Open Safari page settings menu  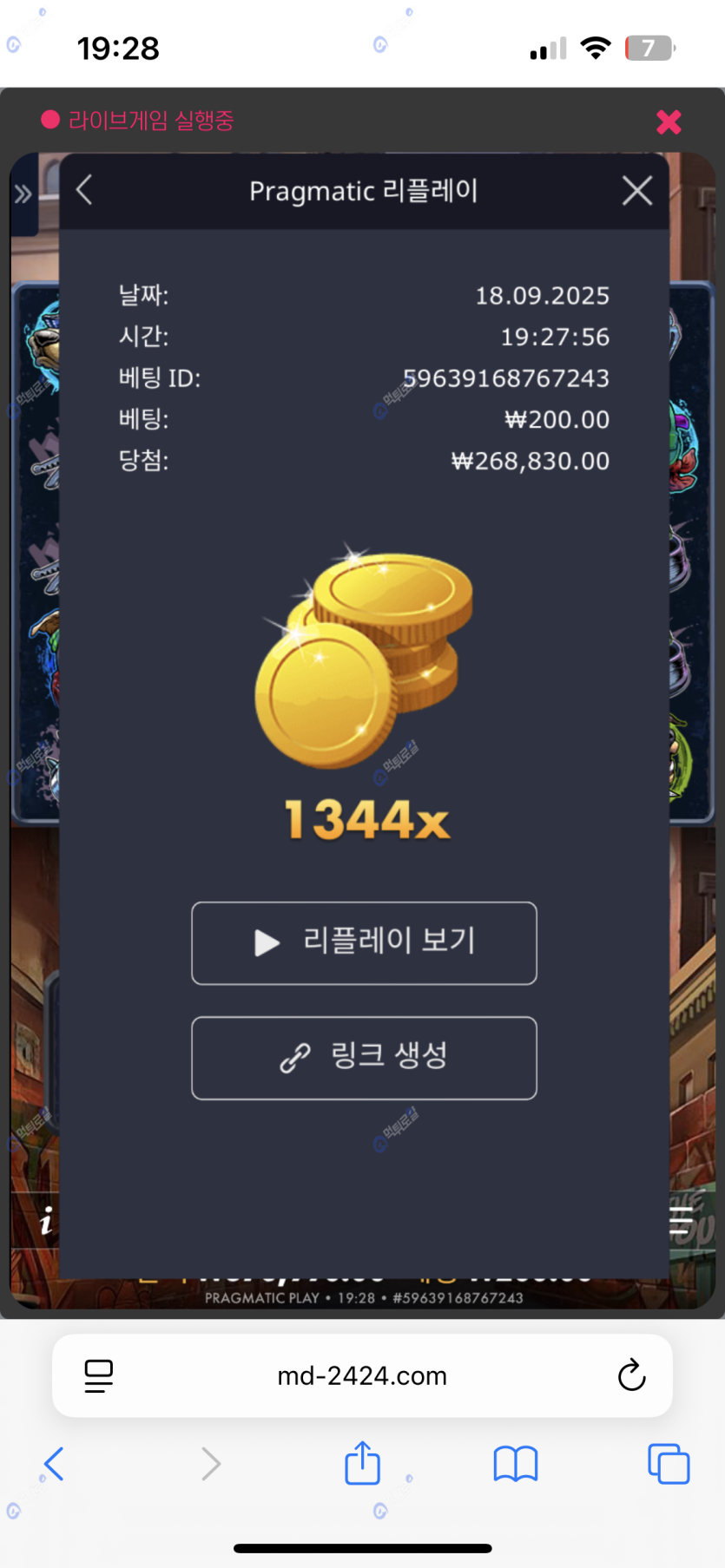(x=99, y=1375)
